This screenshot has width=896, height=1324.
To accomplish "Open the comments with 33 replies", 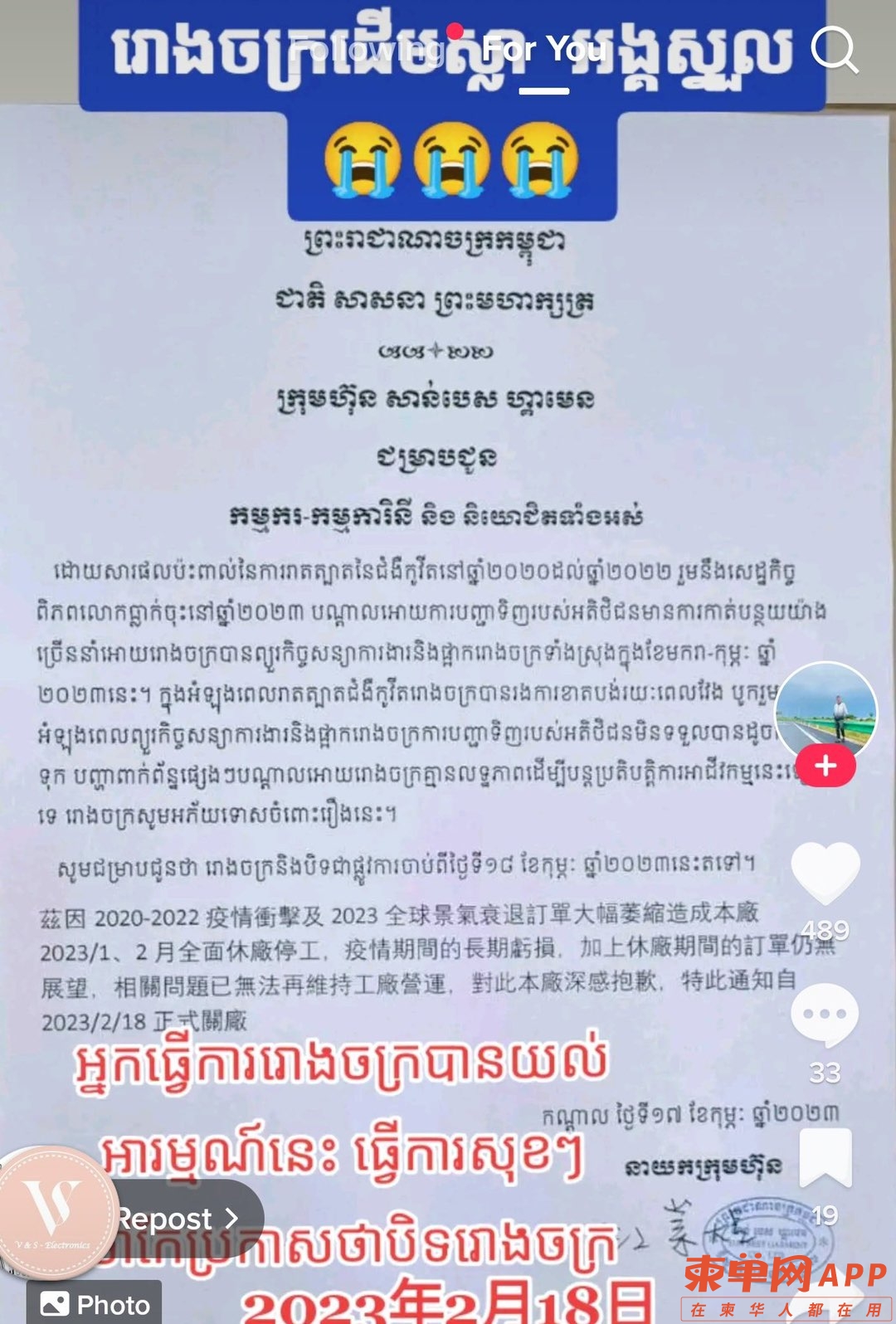I will pos(825,1015).
